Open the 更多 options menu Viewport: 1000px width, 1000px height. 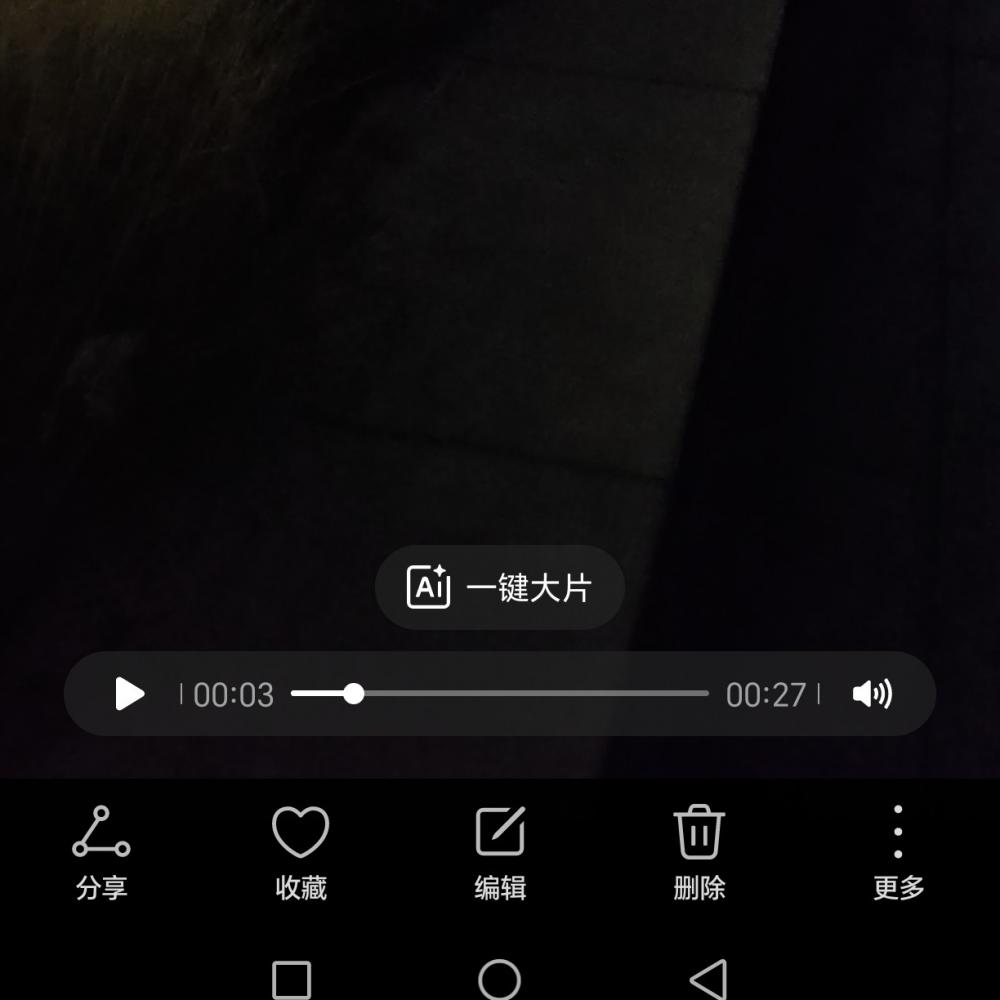coord(898,851)
